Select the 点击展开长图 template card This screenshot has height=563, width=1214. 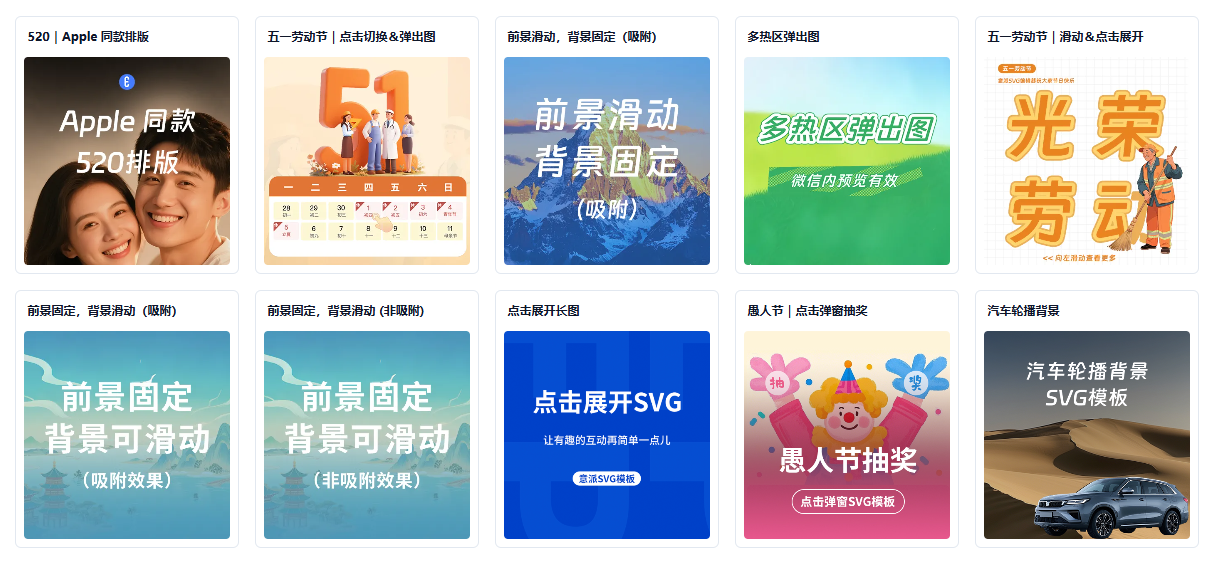(607, 434)
